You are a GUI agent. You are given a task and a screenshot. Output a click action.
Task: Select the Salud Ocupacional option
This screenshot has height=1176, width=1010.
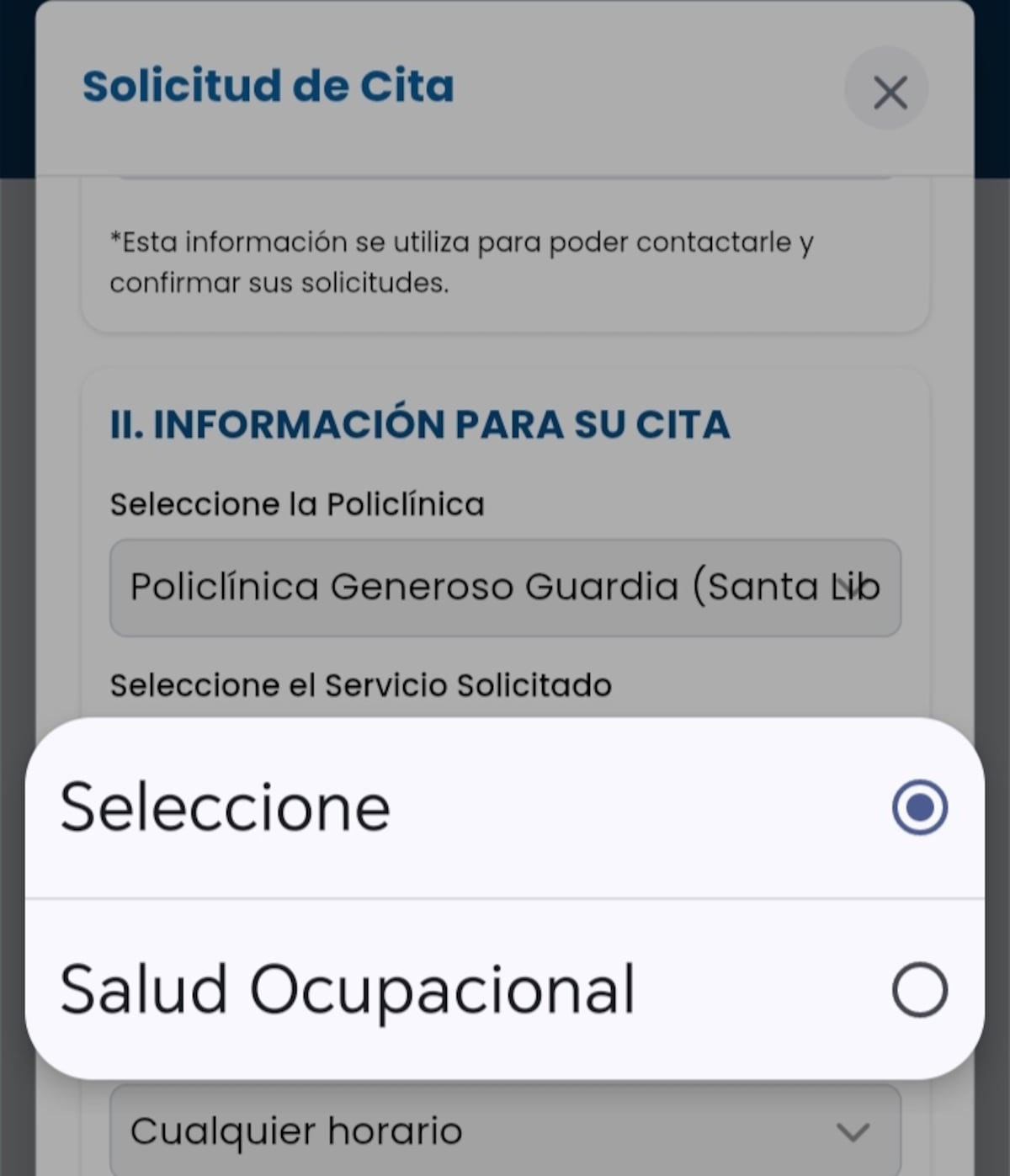click(503, 989)
